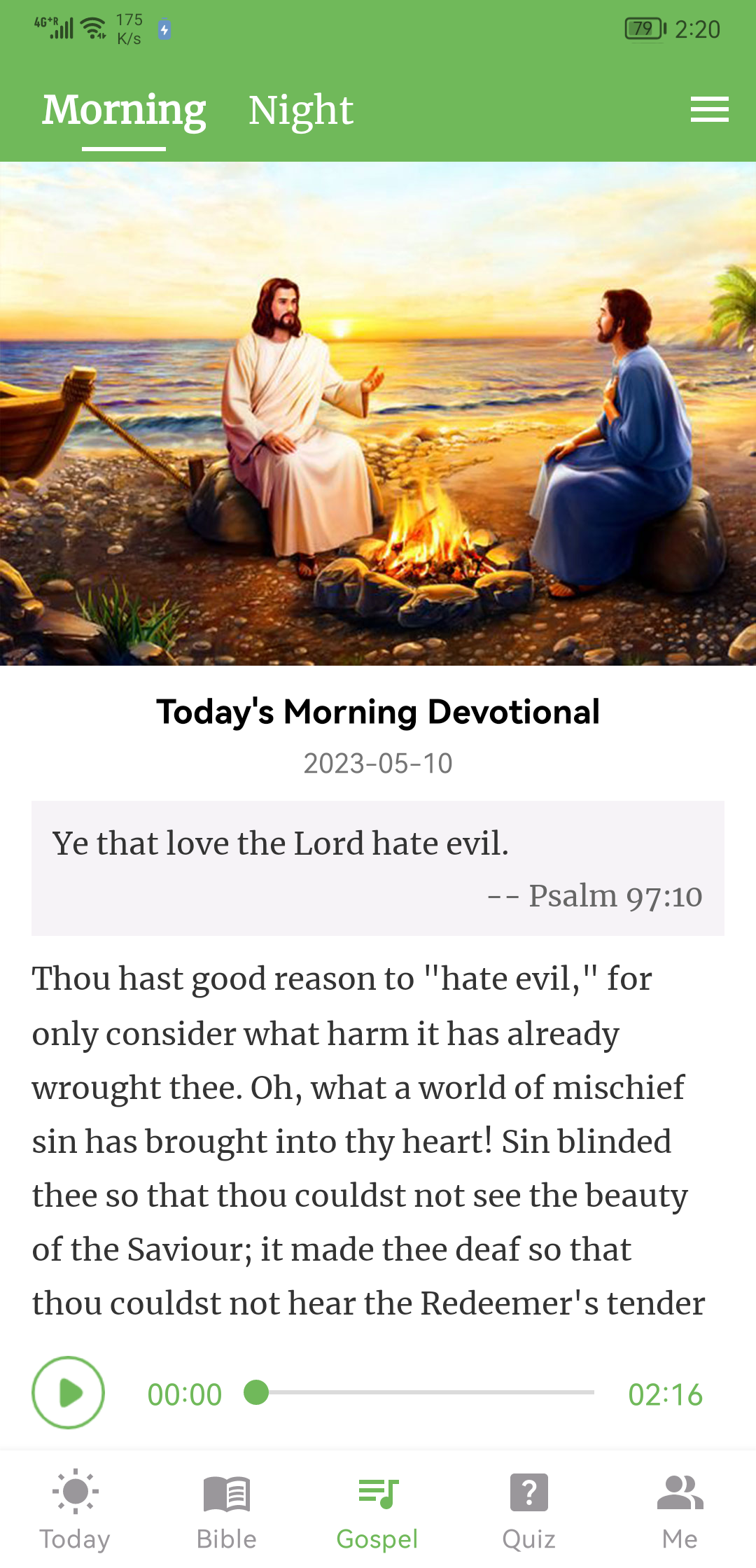Open the hamburger menu

[x=709, y=109]
